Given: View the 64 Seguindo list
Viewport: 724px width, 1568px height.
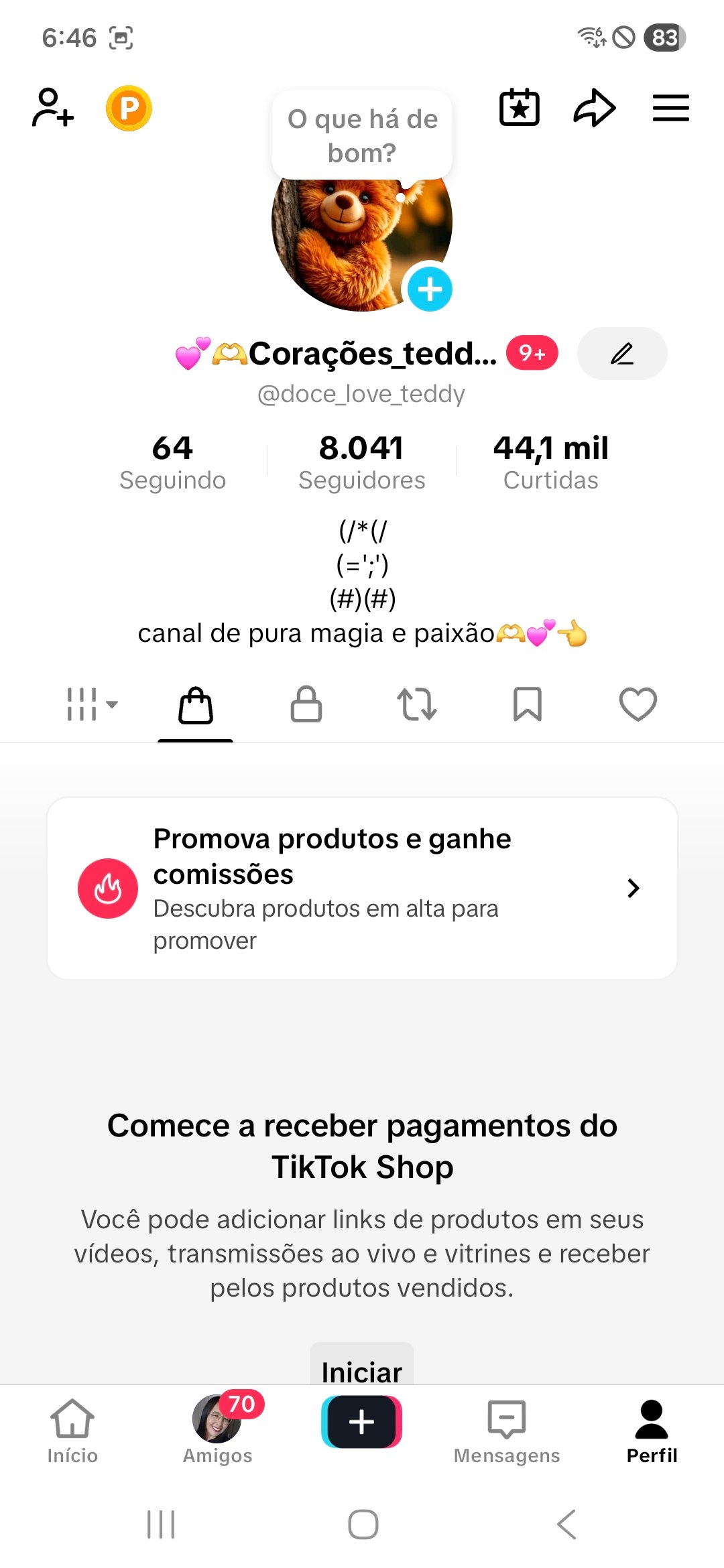Looking at the screenshot, I should pos(172,462).
